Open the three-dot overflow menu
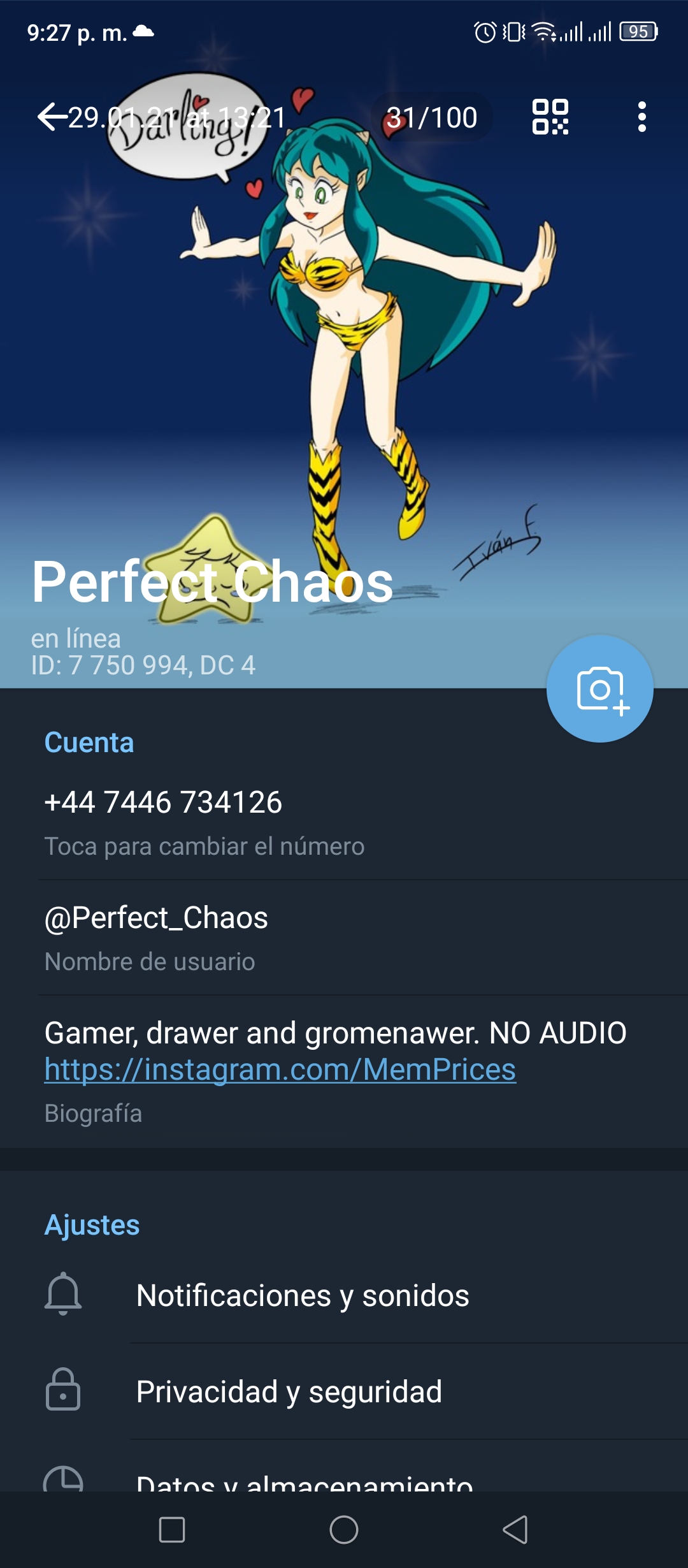The image size is (688, 1568). [641, 117]
